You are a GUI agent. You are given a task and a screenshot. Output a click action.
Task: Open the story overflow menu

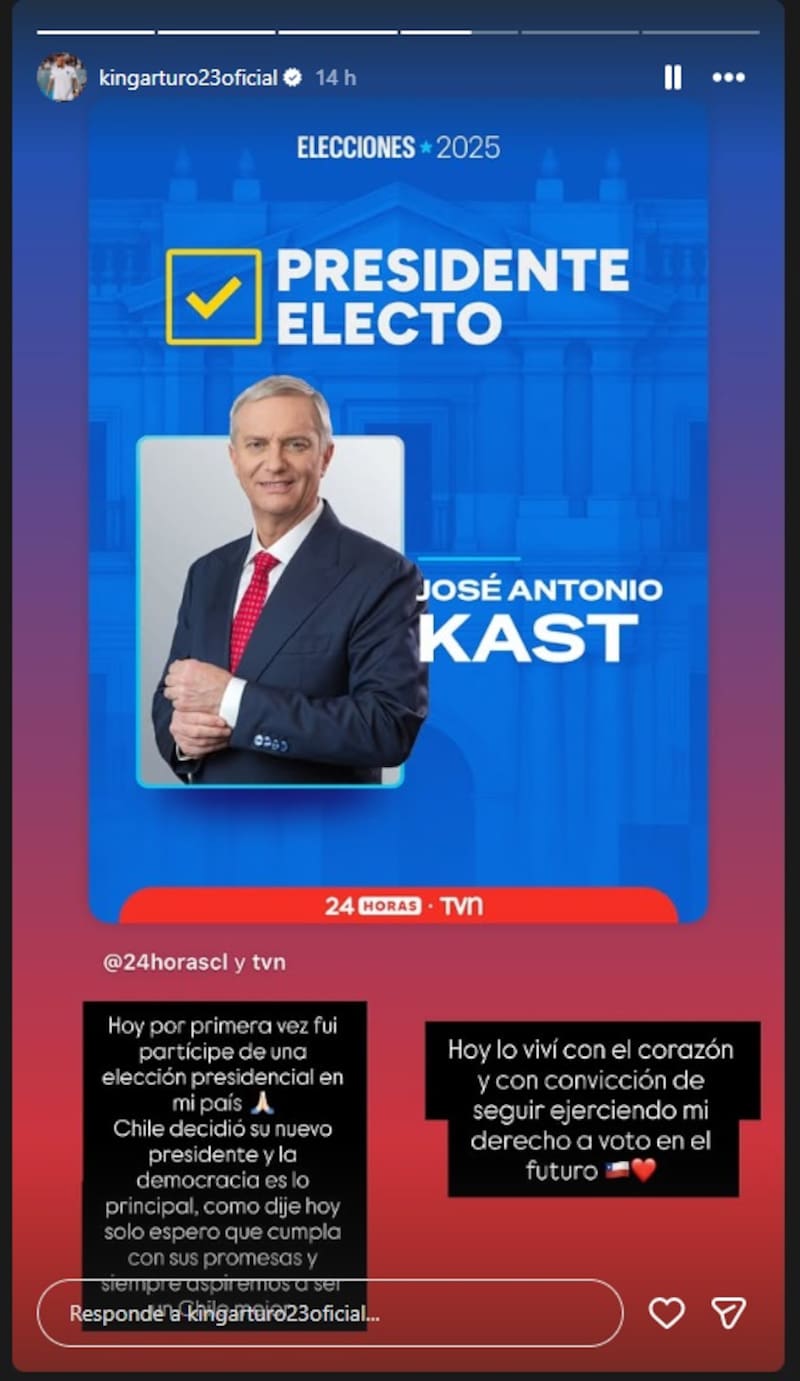(x=728, y=78)
